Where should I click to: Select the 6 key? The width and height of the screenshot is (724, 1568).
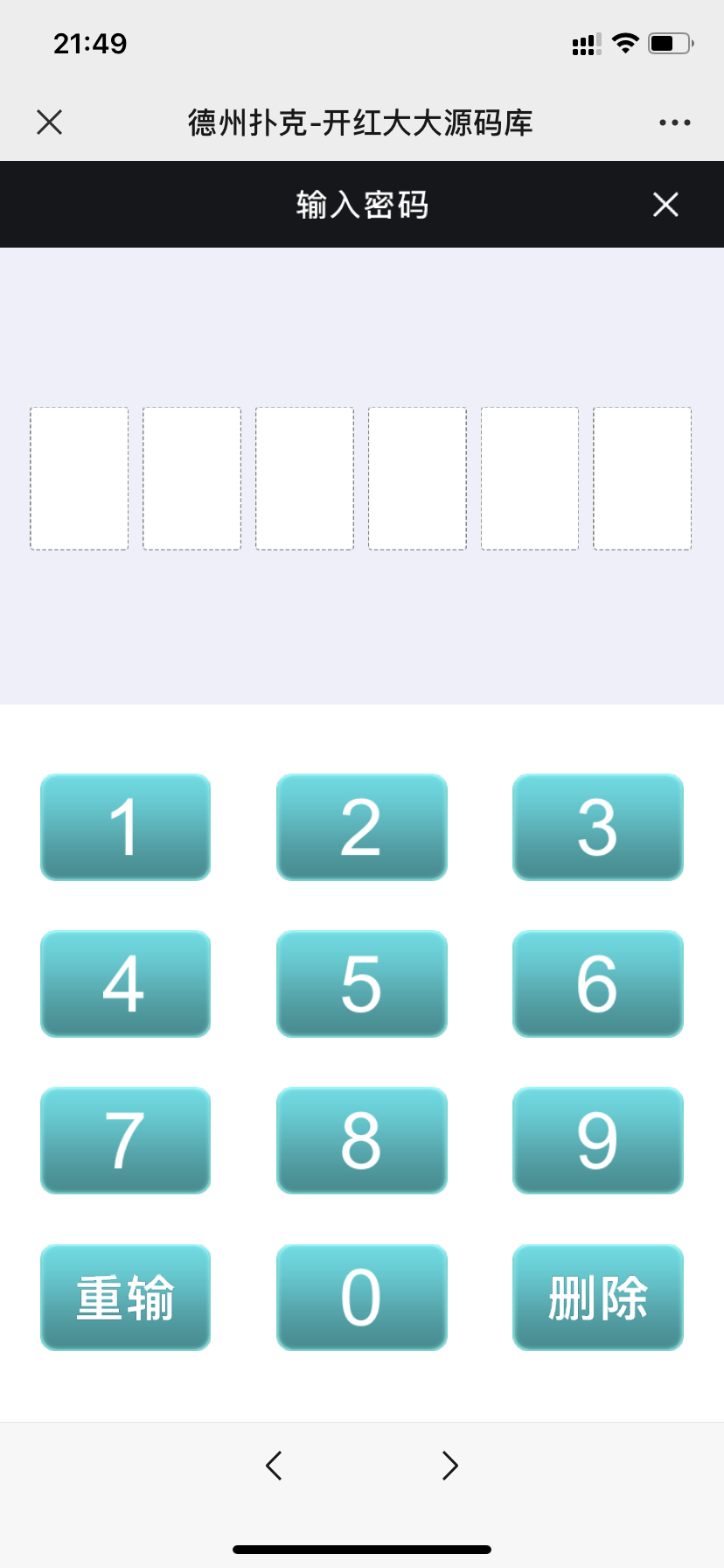(x=597, y=983)
